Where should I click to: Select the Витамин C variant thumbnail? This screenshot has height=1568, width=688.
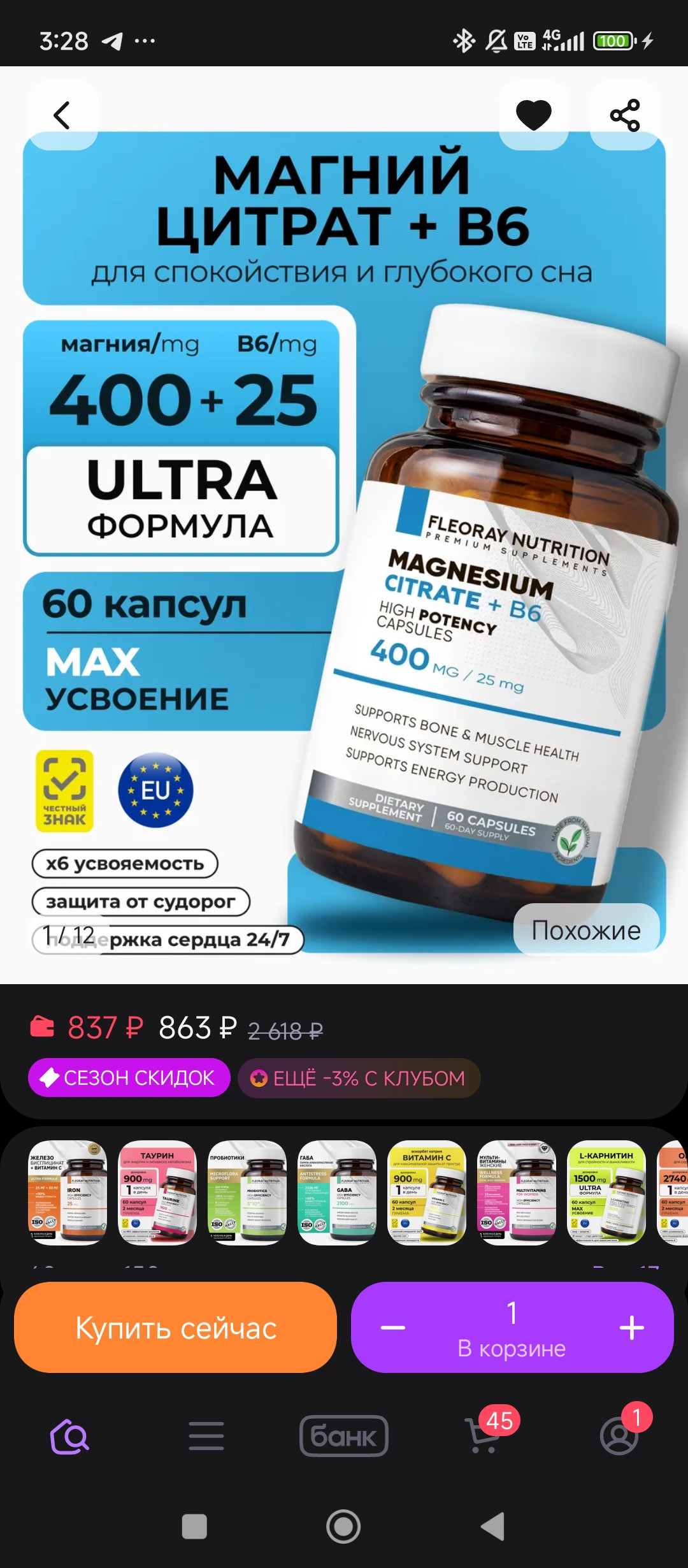point(427,1192)
